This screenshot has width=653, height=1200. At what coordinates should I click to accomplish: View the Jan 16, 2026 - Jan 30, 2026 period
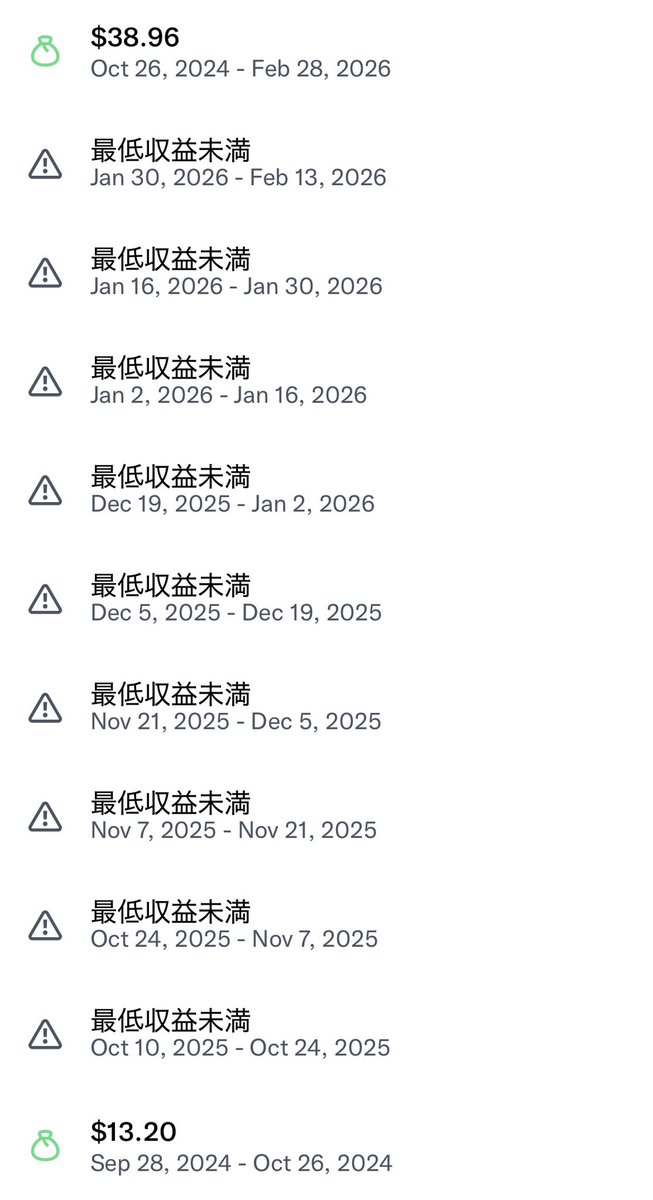tap(236, 272)
